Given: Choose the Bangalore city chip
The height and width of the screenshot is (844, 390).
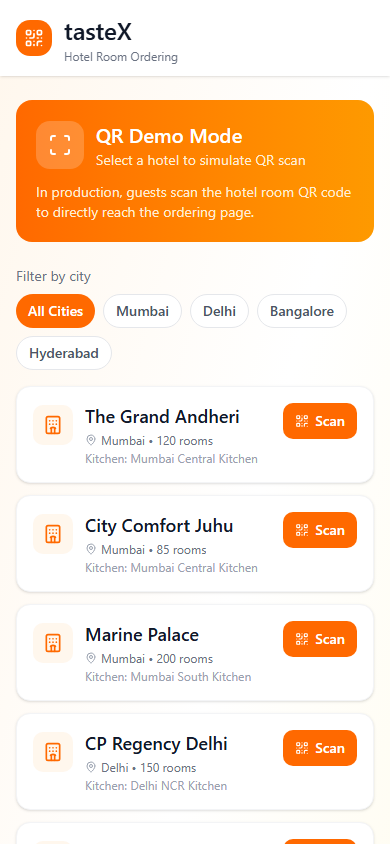Looking at the screenshot, I should [x=302, y=311].
